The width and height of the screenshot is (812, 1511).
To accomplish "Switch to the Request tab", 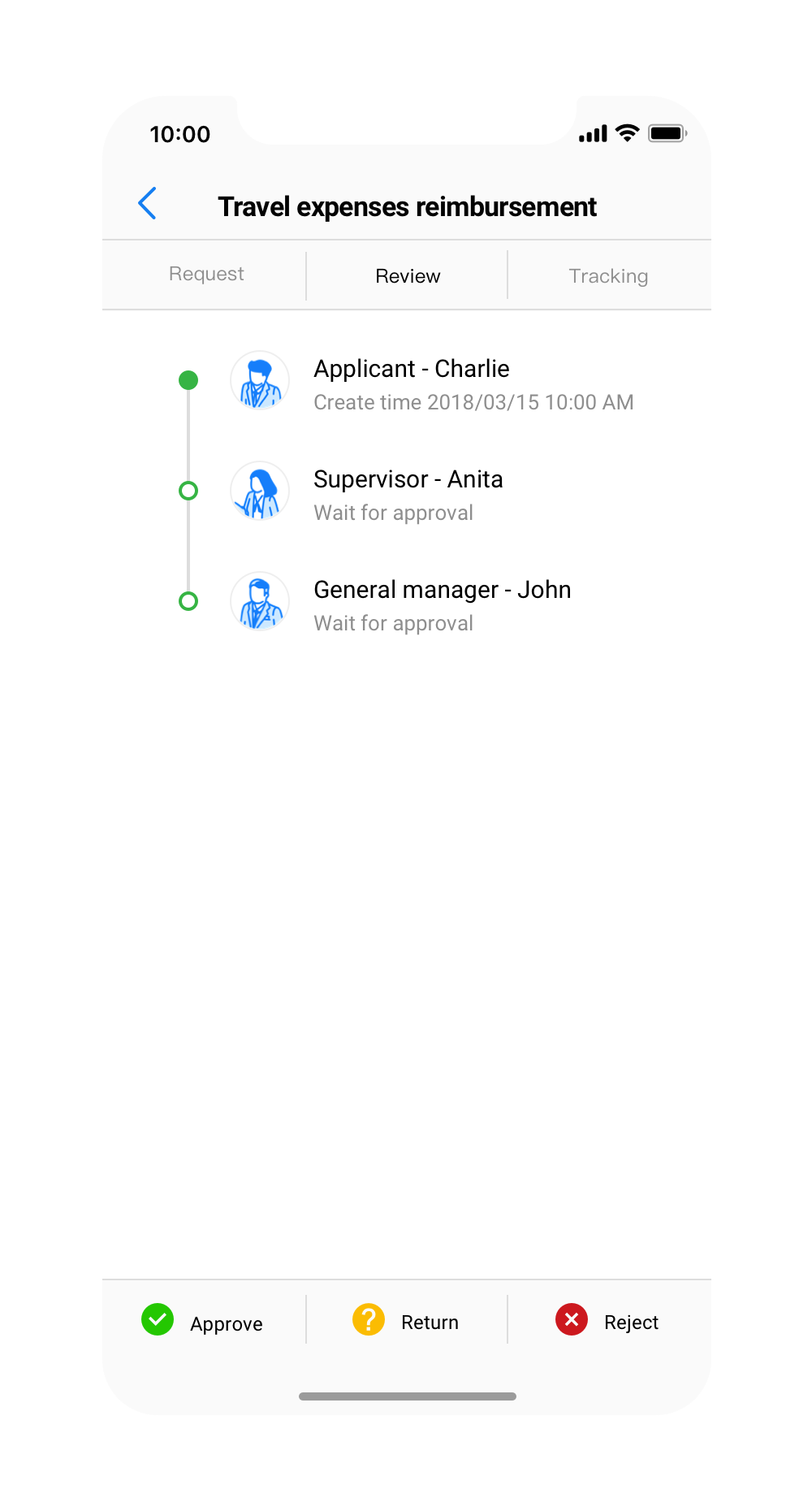I will tap(206, 275).
